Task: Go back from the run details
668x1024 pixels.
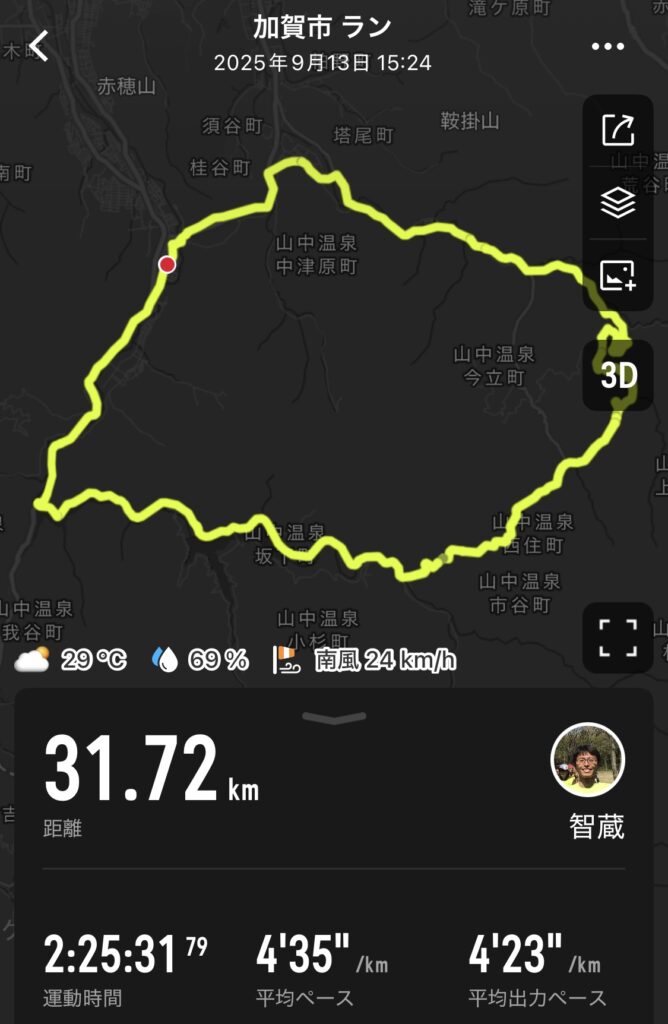Action: pyautogui.click(x=40, y=46)
